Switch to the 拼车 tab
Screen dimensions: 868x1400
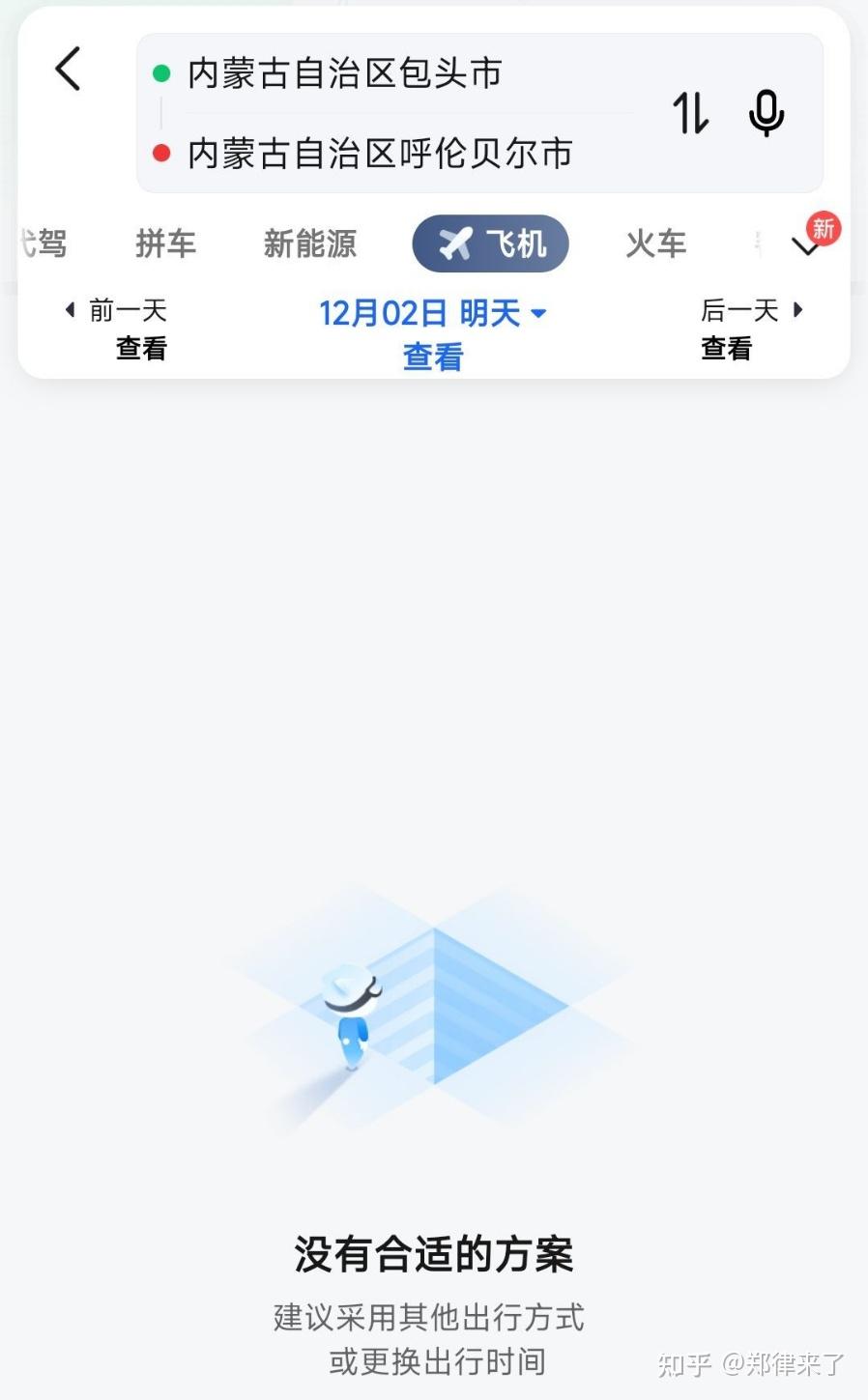(166, 243)
